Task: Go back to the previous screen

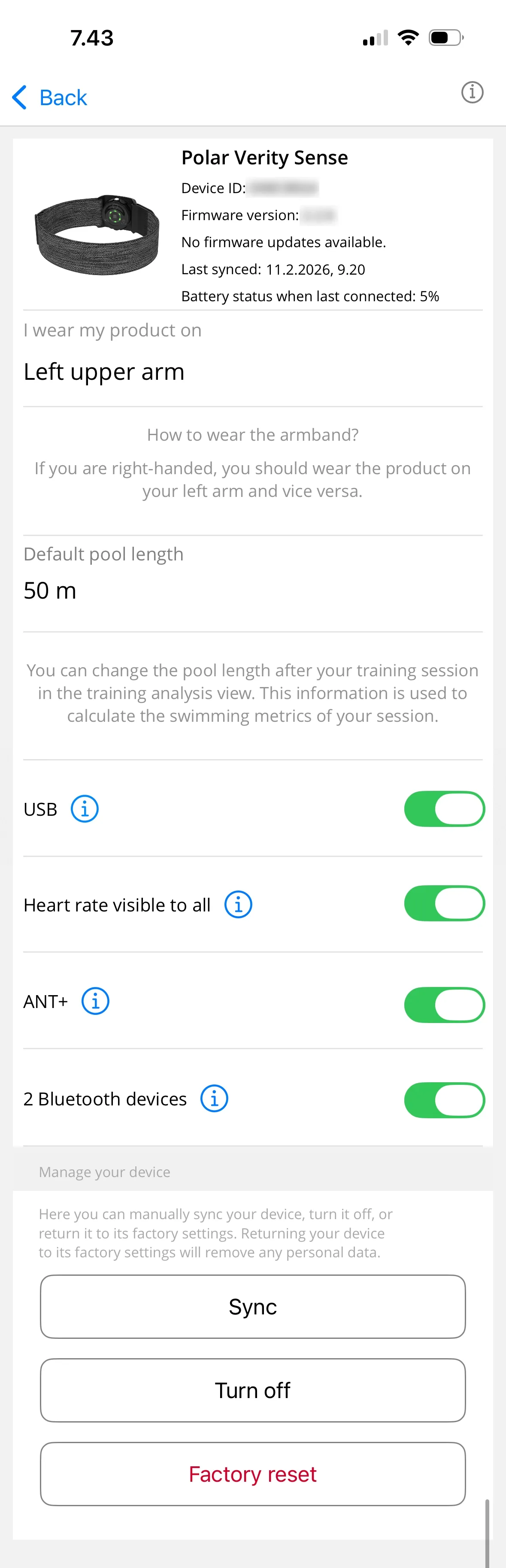Action: [50, 97]
